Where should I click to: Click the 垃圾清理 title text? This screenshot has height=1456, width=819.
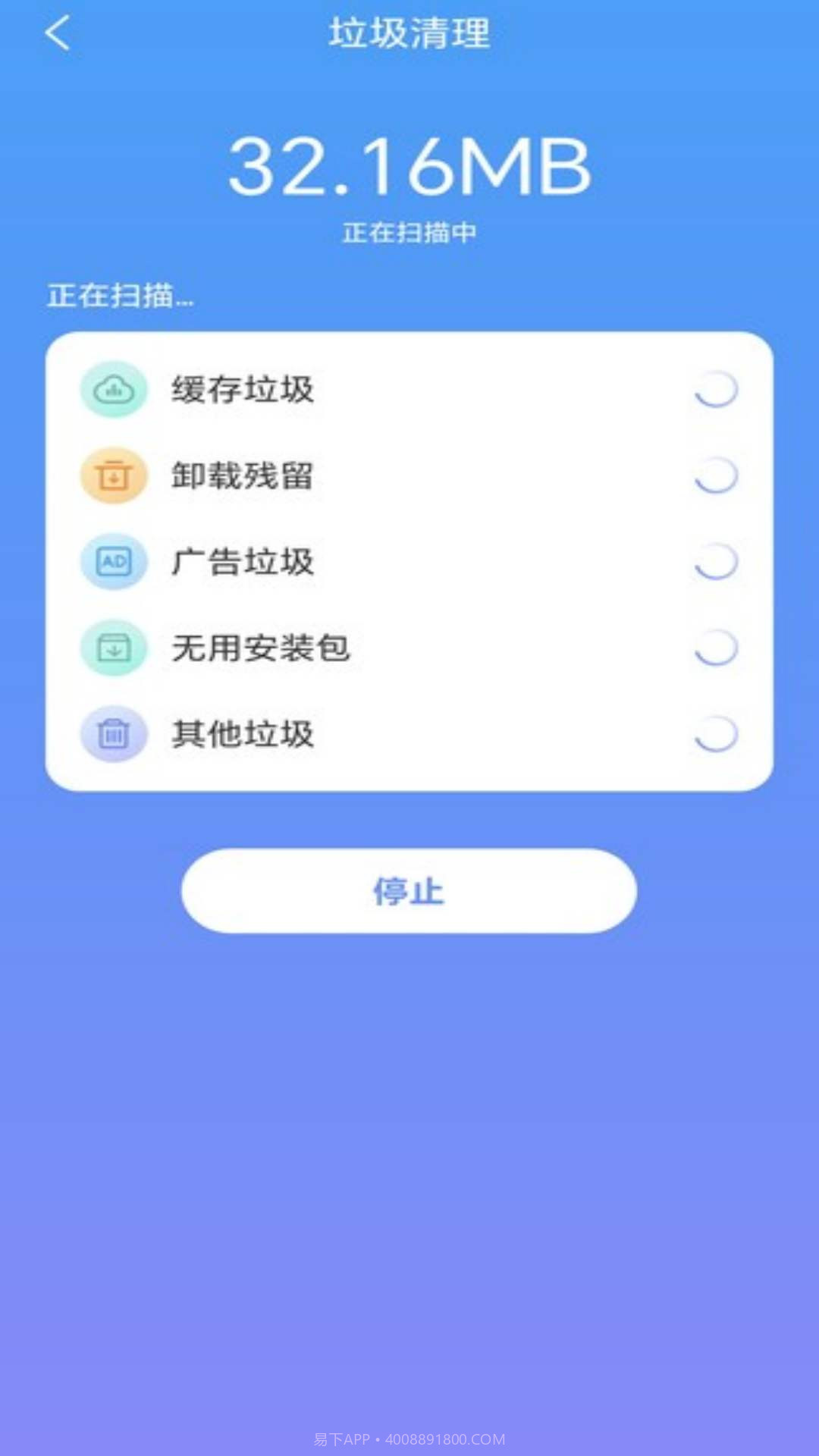(x=409, y=33)
